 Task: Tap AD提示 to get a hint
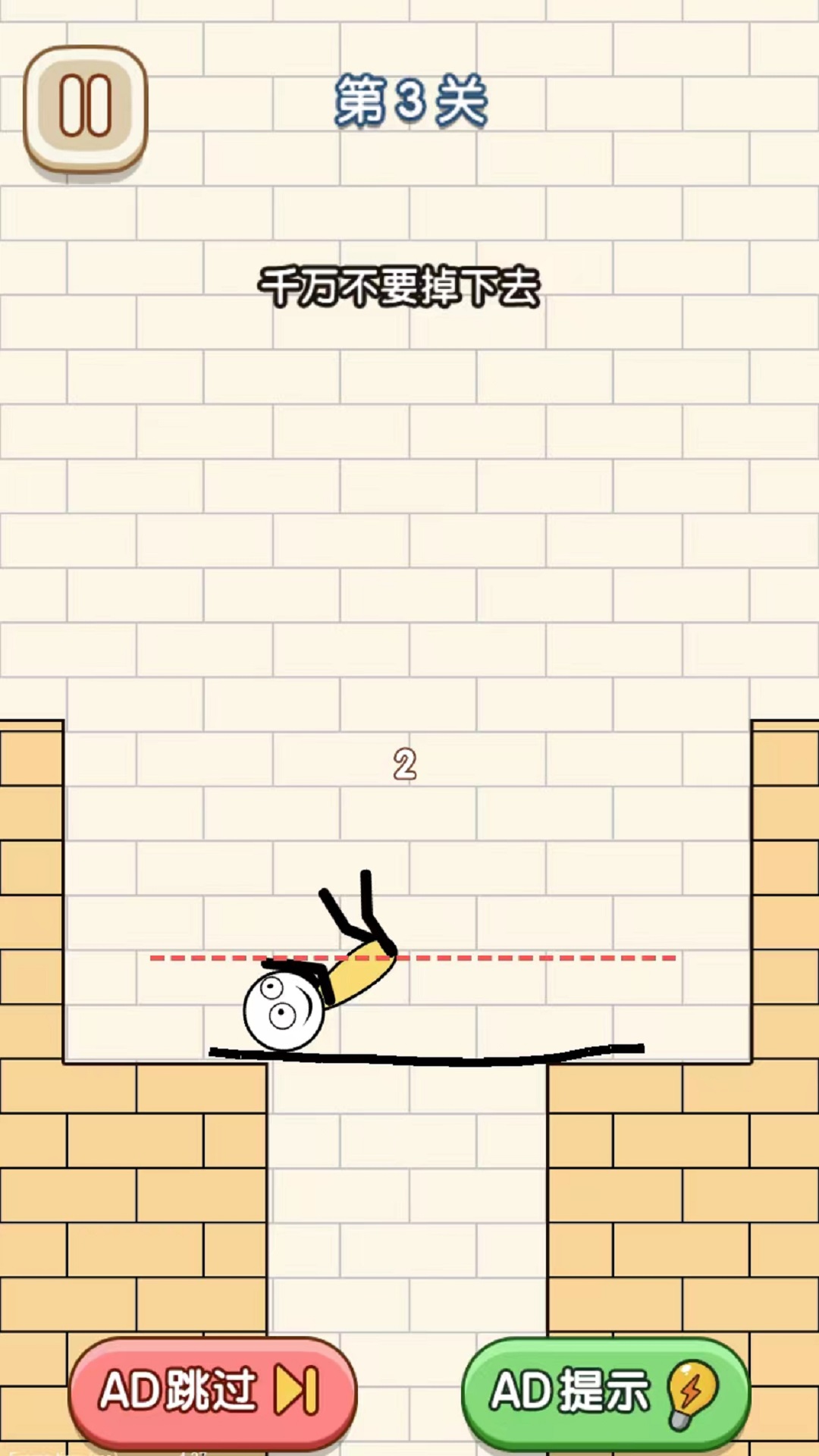pyautogui.click(x=606, y=1391)
